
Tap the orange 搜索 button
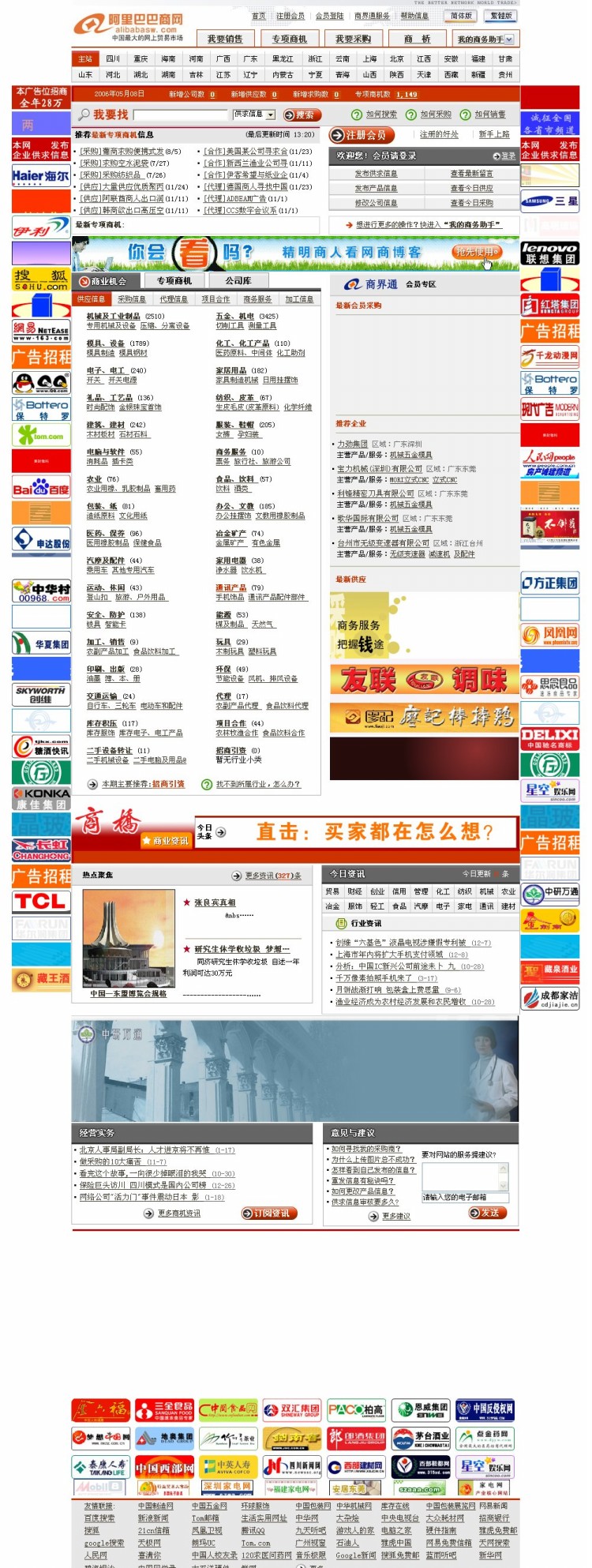click(300, 115)
